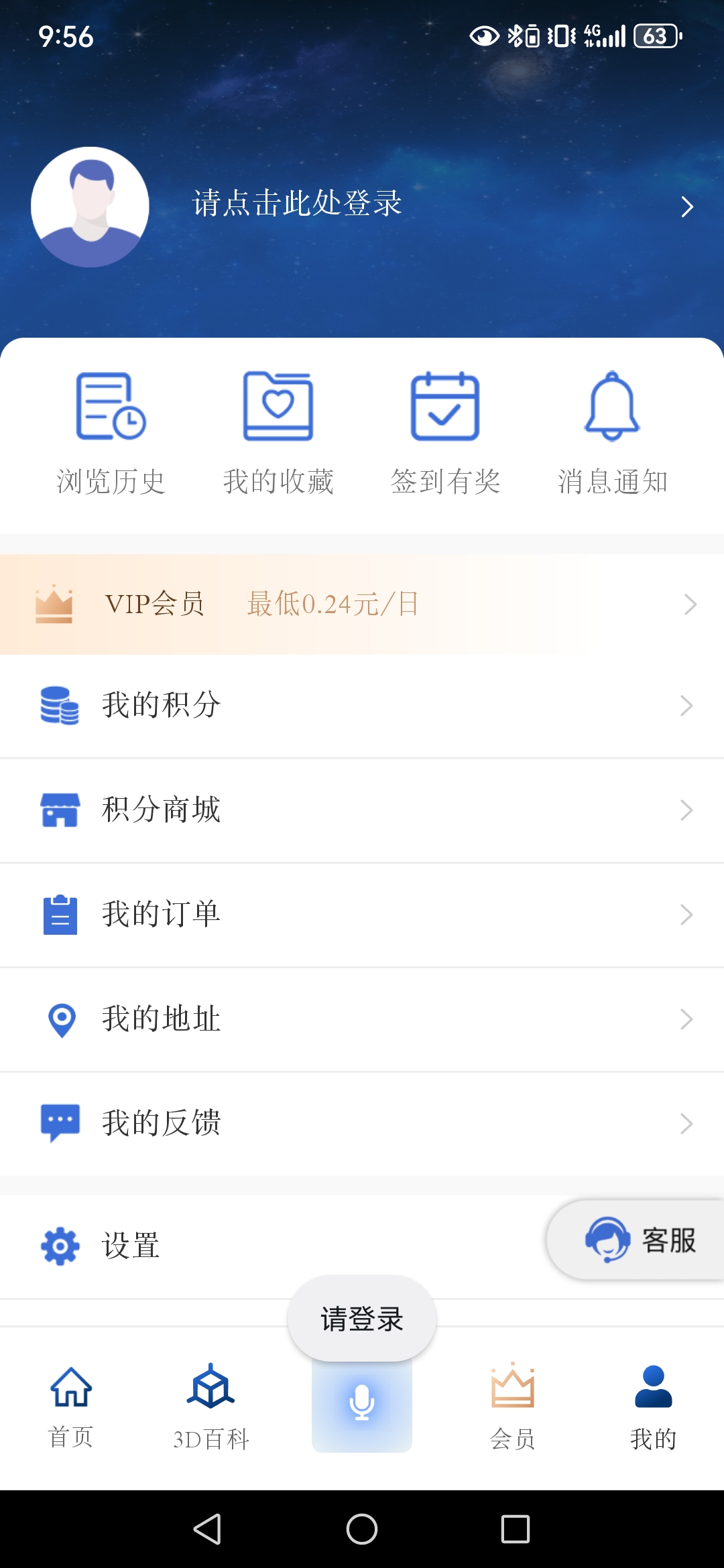Open the VIP会员 membership banner
This screenshot has height=1568, width=724.
[362, 604]
